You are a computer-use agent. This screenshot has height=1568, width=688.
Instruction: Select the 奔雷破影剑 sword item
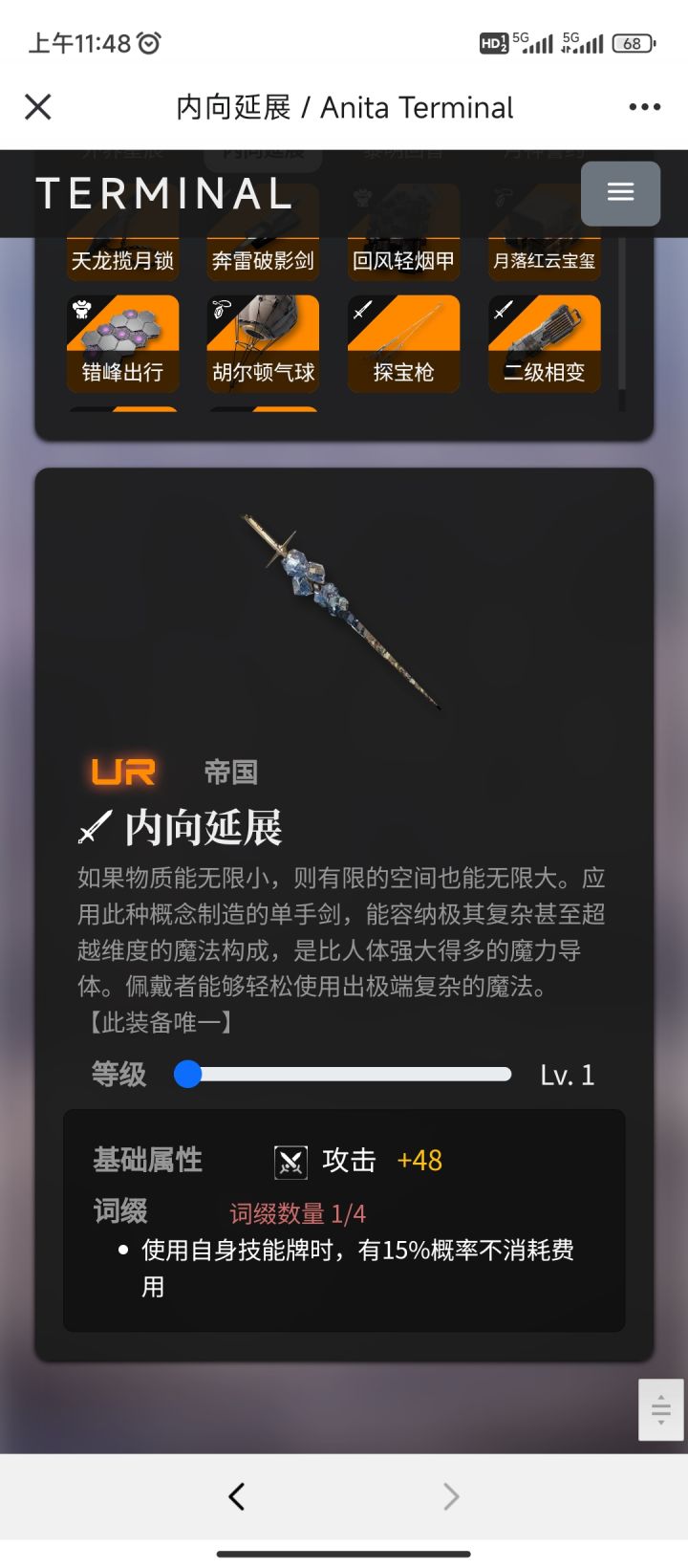262,260
